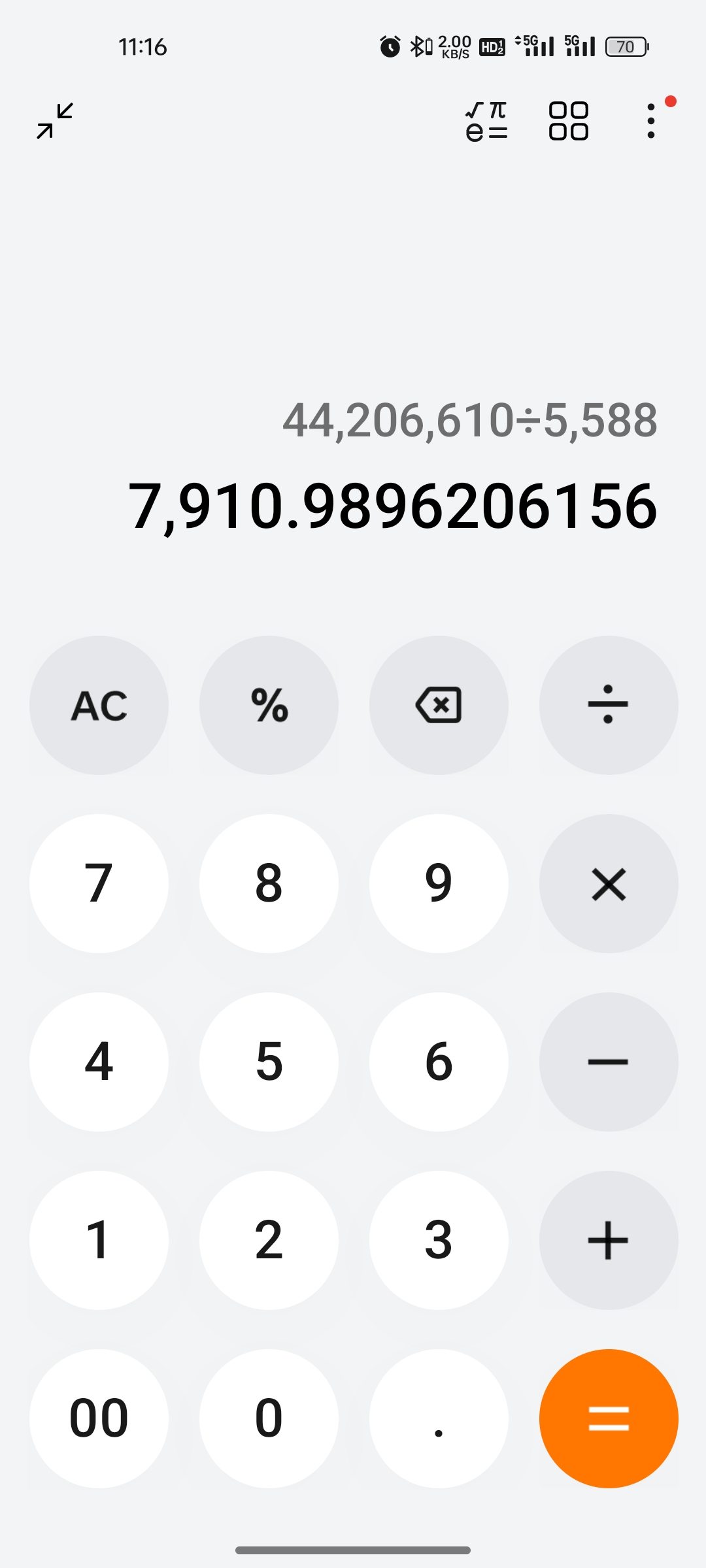Screen dimensions: 706x1568
Task: Select the division operator
Action: pyautogui.click(x=609, y=706)
